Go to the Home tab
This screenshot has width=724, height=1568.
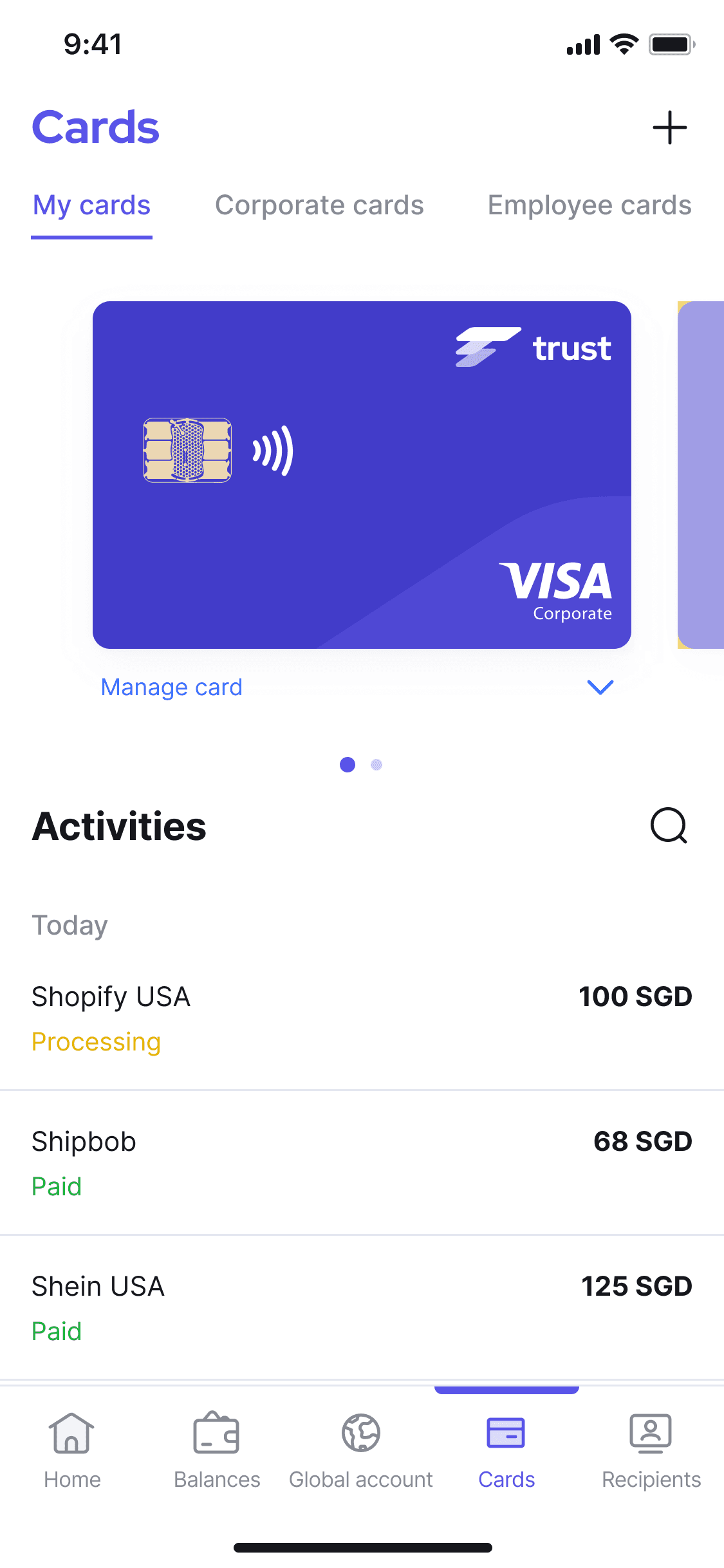tap(72, 1451)
